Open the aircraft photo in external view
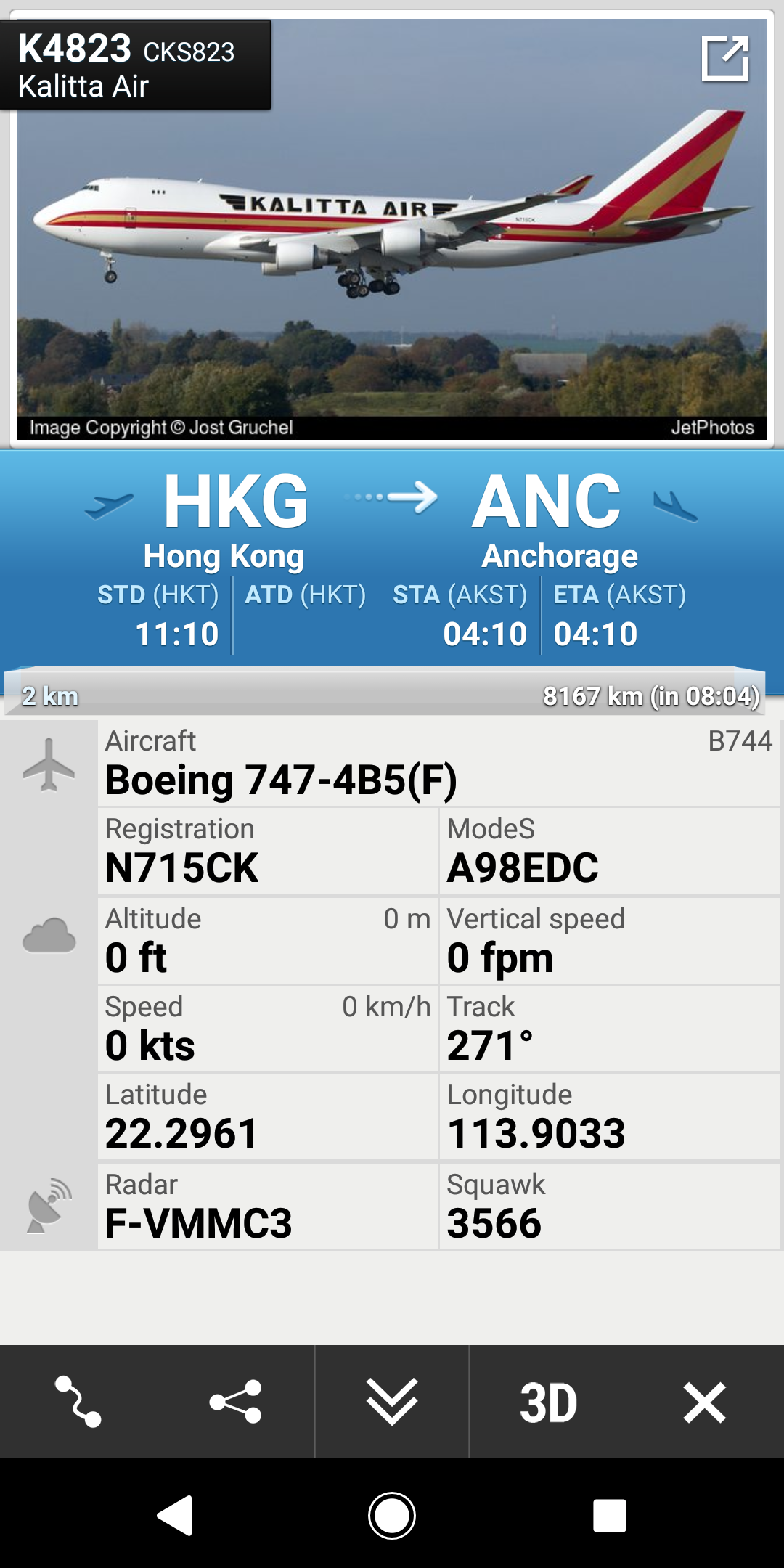The height and width of the screenshot is (1568, 784). pos(724,59)
